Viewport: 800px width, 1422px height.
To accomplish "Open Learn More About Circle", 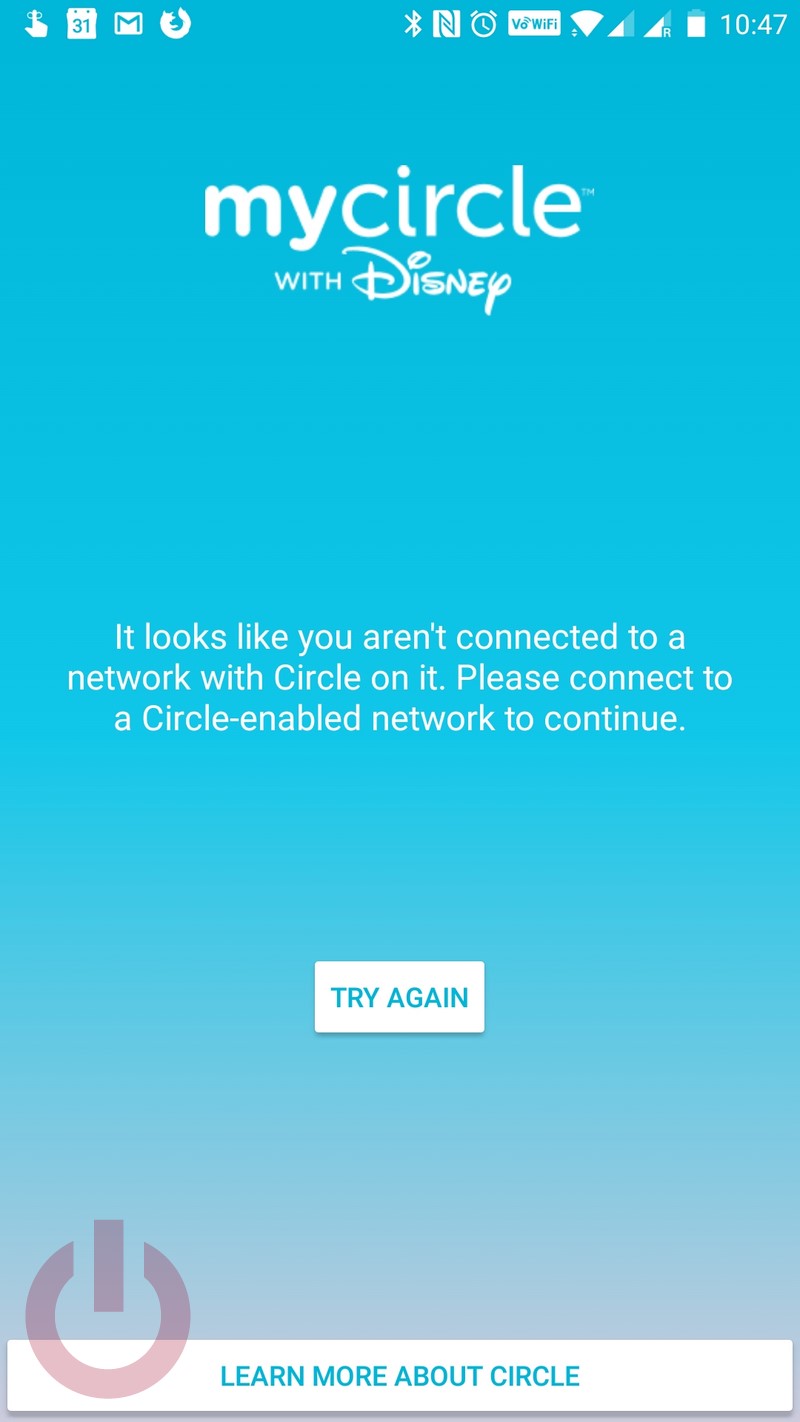I will 400,1376.
